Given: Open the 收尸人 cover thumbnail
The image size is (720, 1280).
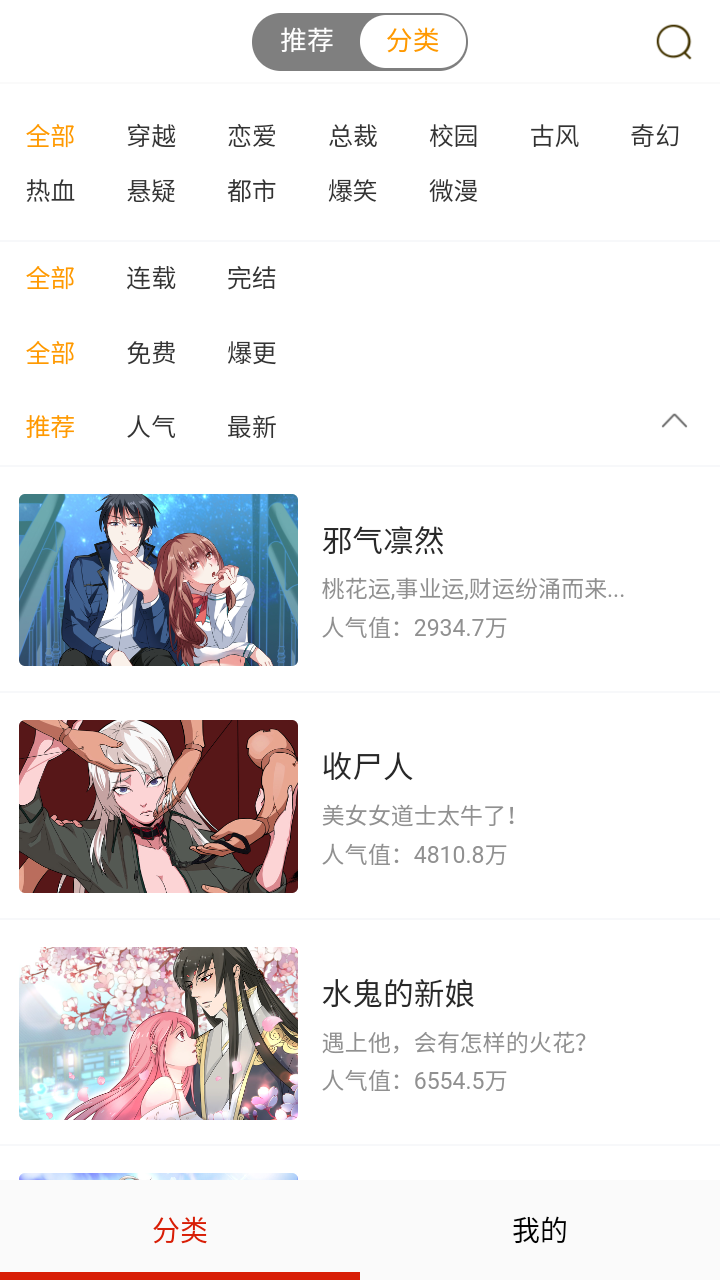Looking at the screenshot, I should tap(157, 806).
